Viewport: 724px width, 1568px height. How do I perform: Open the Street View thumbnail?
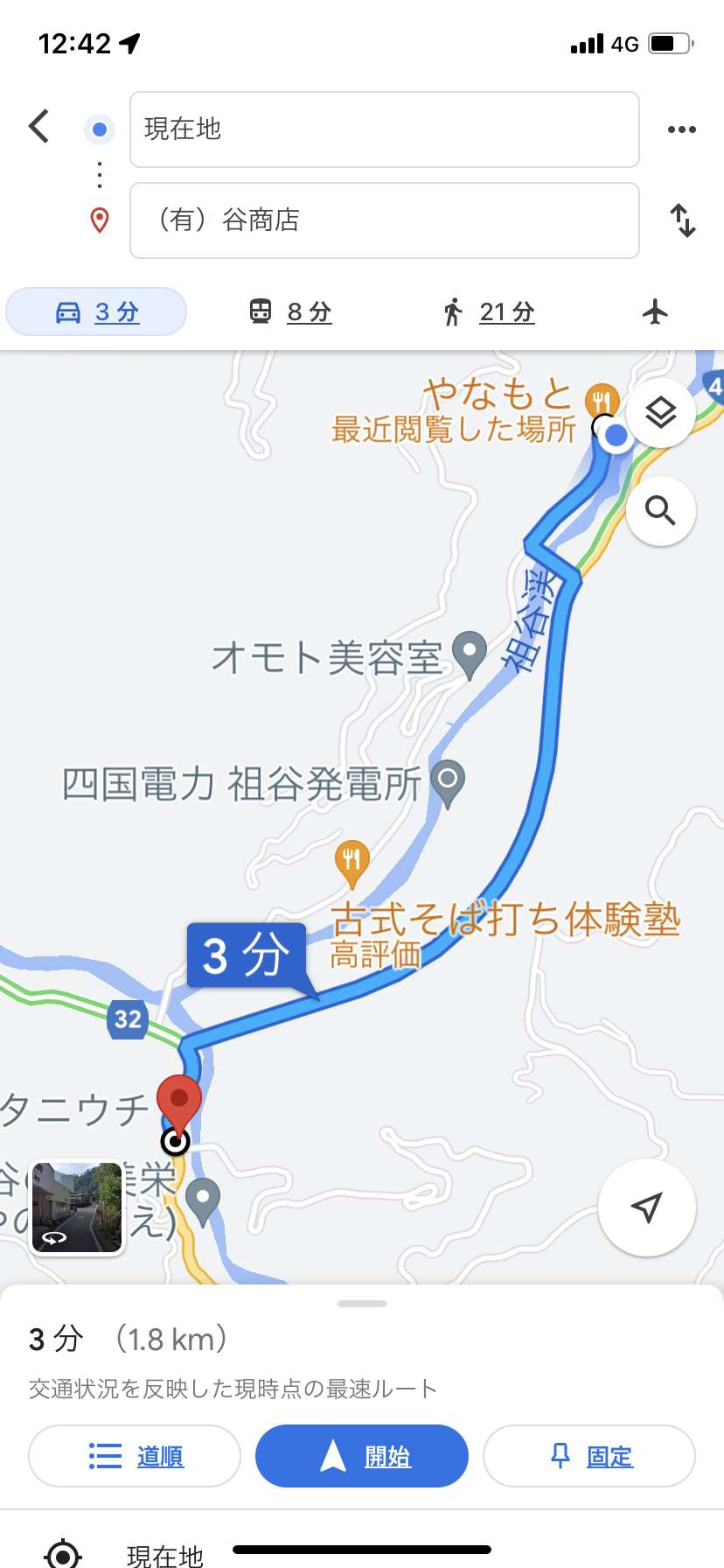(x=77, y=1207)
